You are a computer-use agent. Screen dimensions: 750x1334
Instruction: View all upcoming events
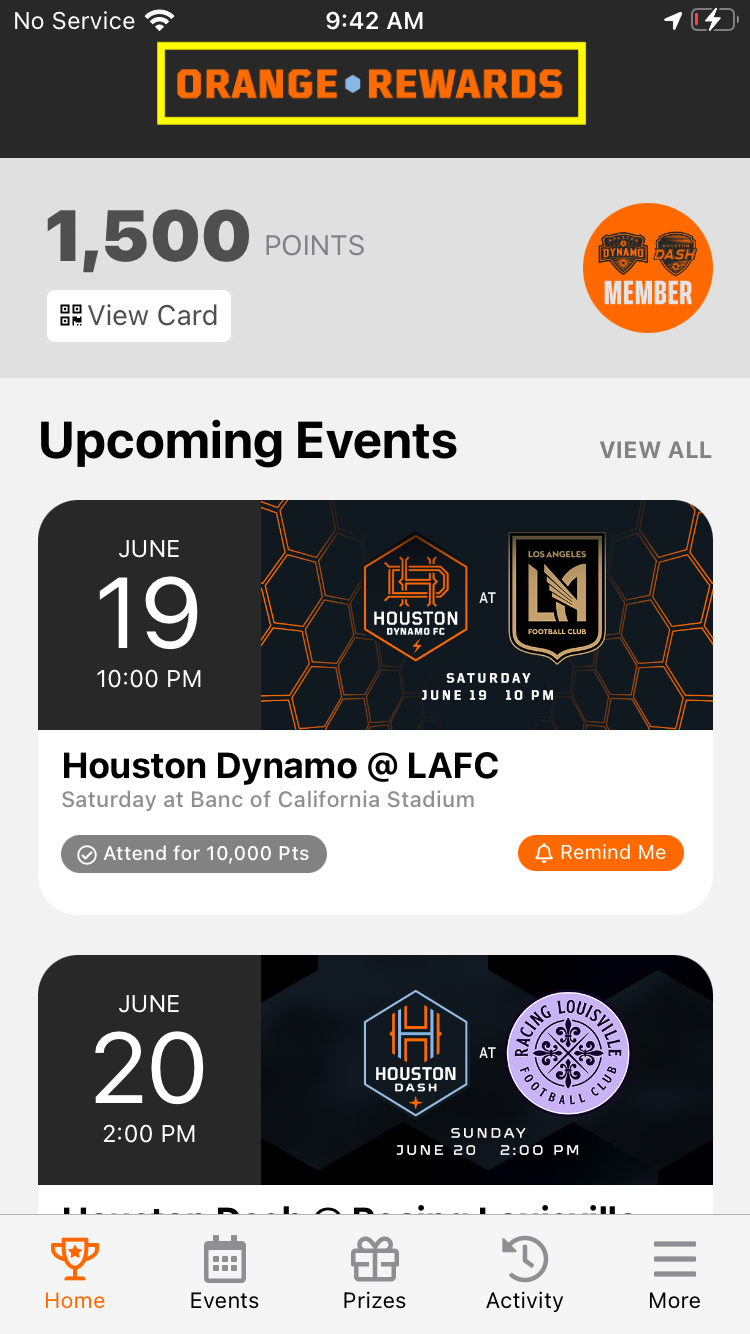point(655,450)
